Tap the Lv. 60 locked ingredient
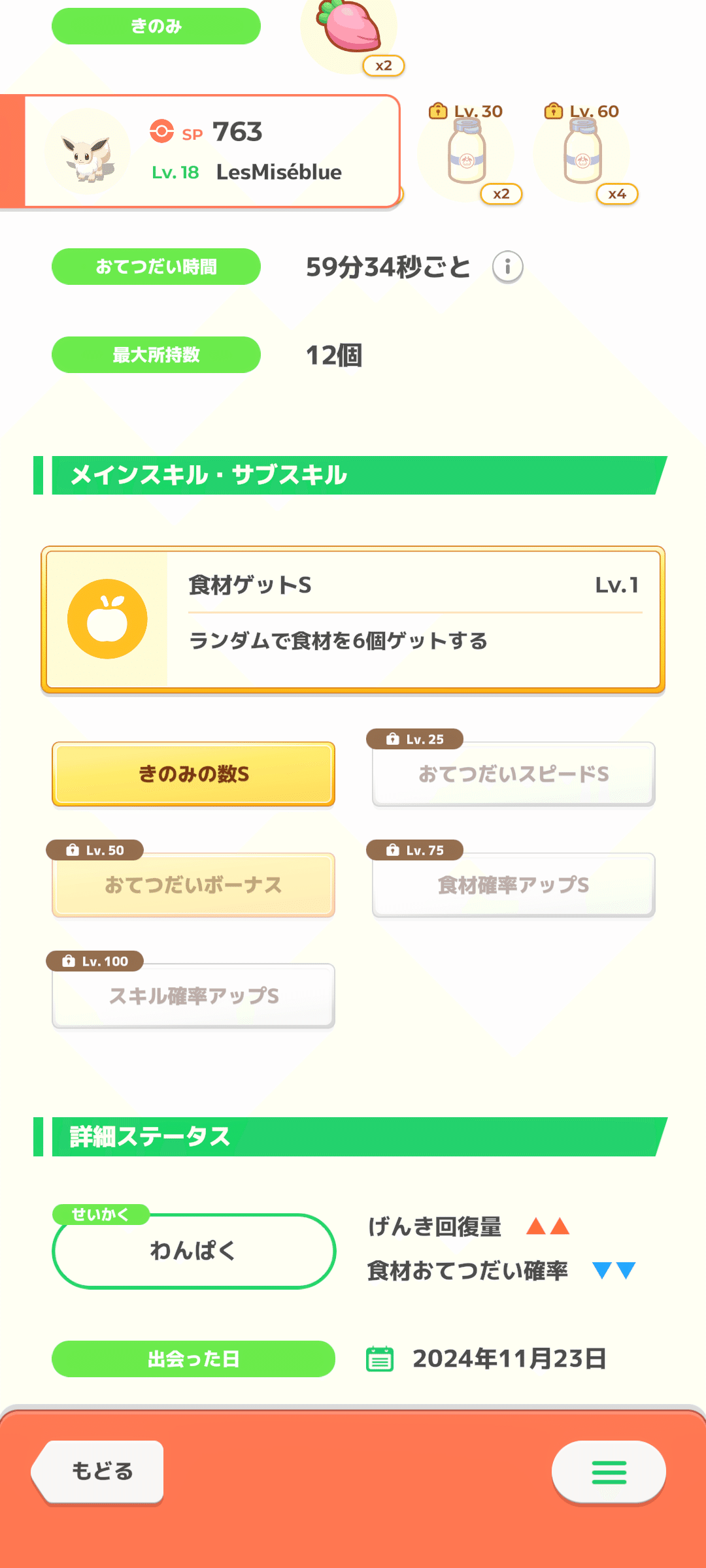706x1568 pixels. [583, 154]
